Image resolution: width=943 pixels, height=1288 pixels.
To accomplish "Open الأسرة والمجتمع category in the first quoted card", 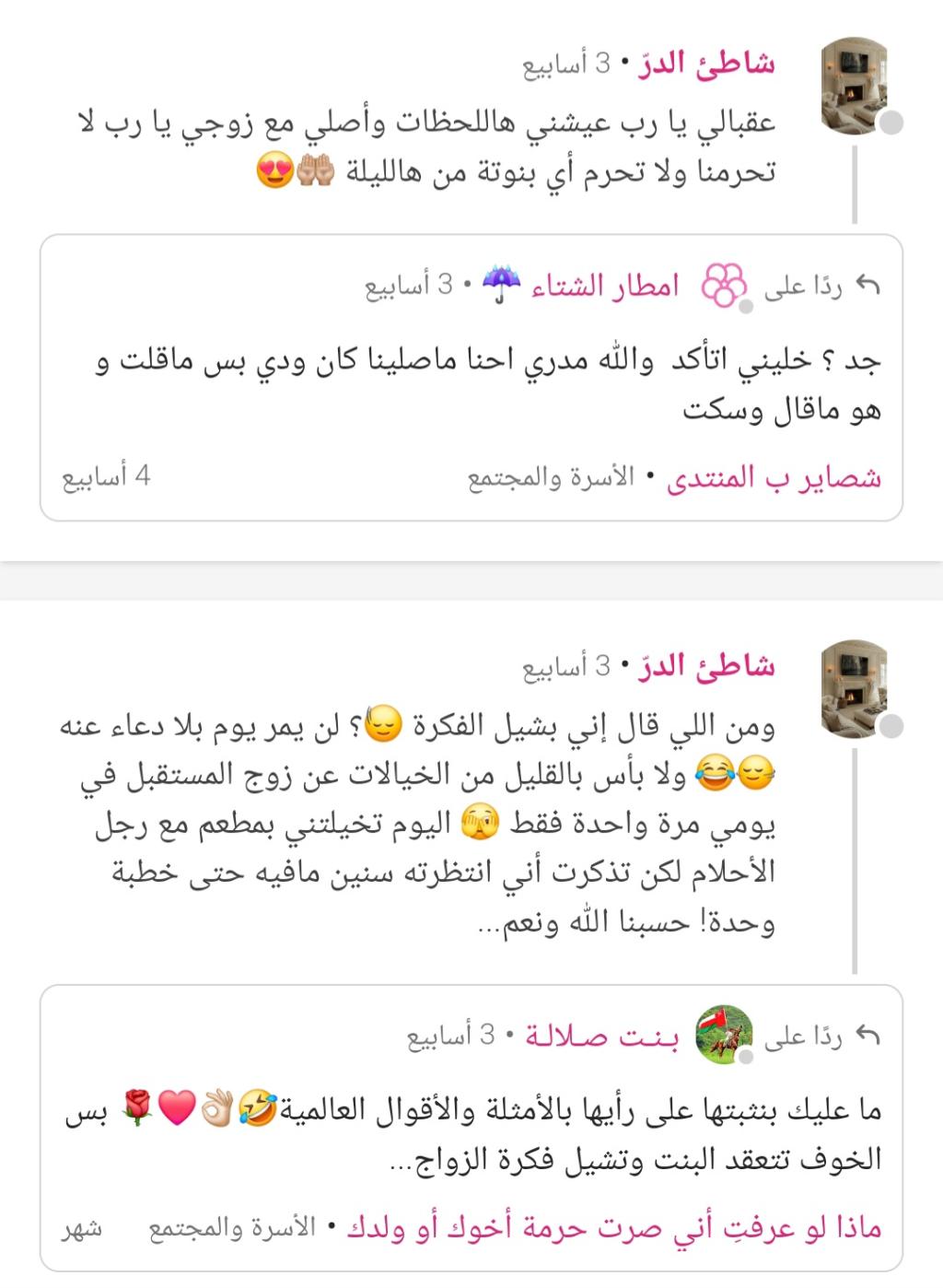I will pyautogui.click(x=551, y=478).
